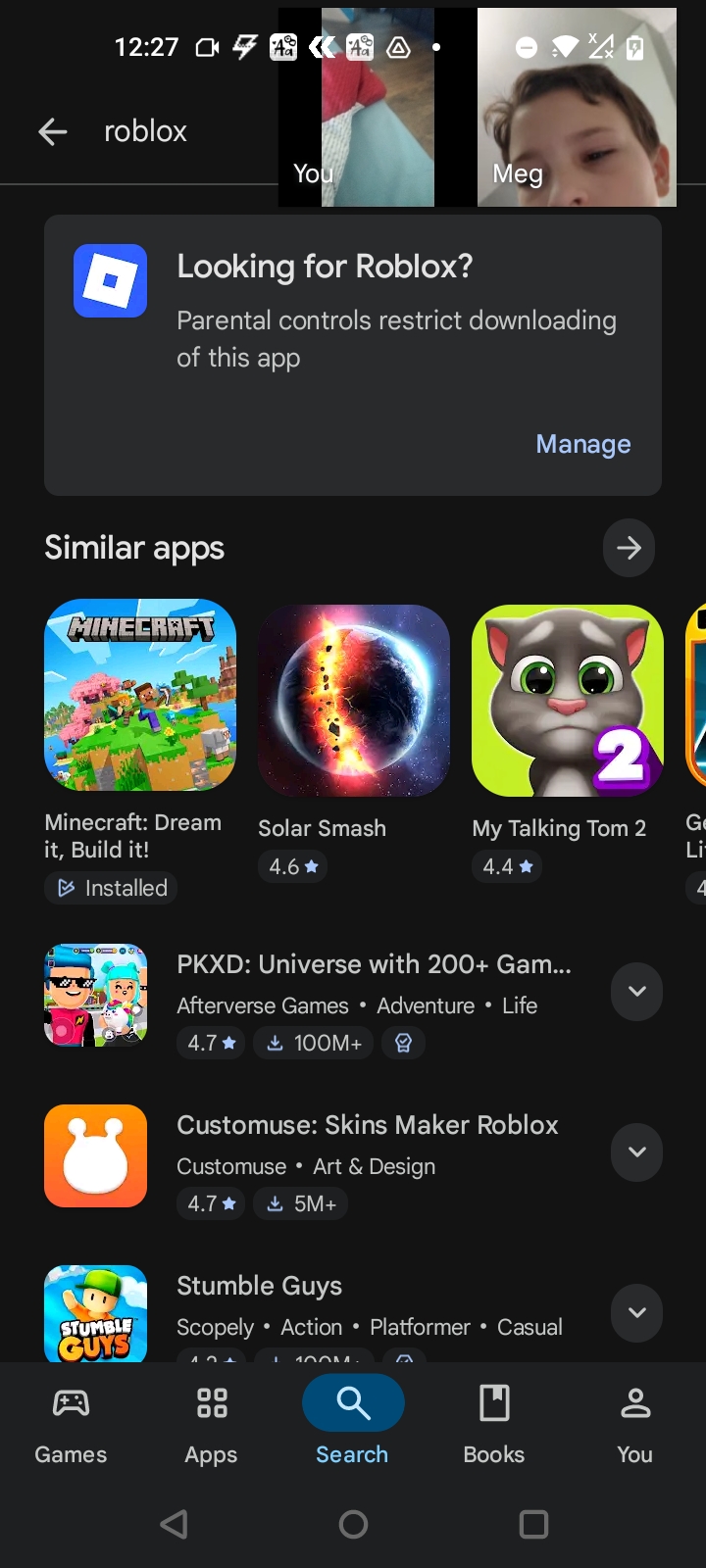Open the Similar apps arrow

click(629, 548)
